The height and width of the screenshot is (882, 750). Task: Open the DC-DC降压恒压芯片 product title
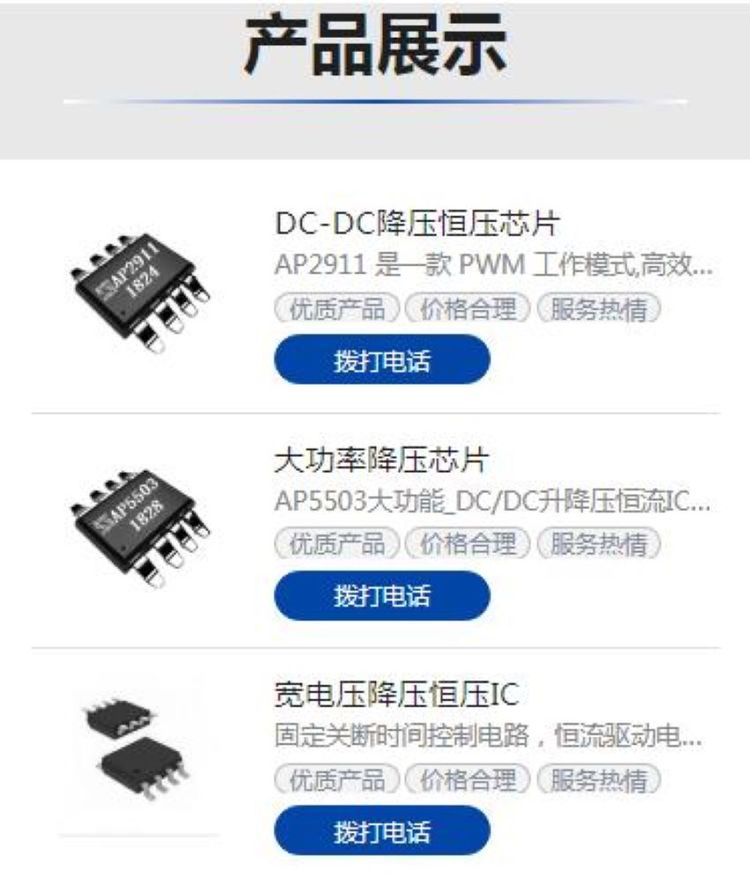pyautogui.click(x=417, y=222)
